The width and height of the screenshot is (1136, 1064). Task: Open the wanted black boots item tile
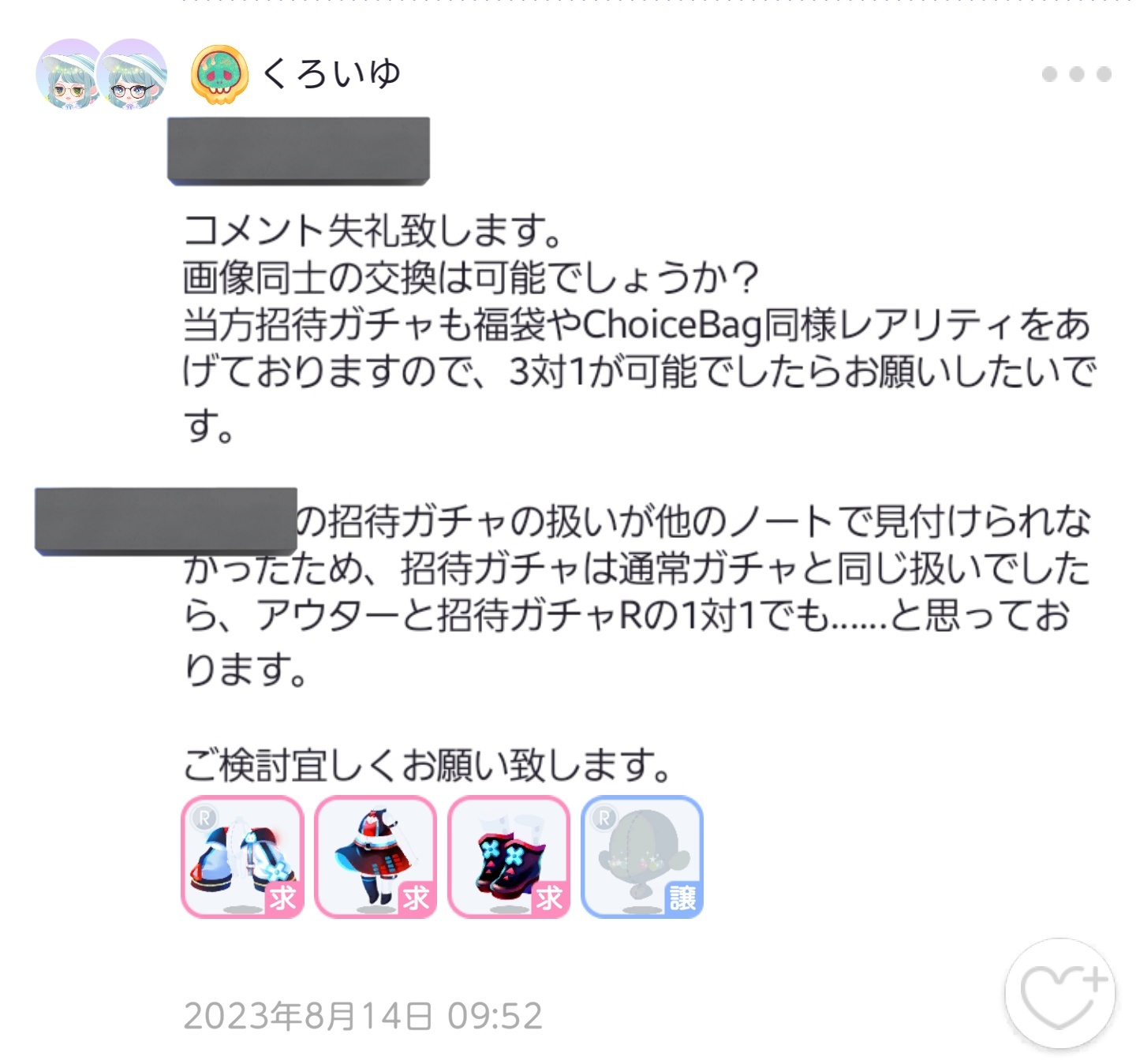pyautogui.click(x=509, y=857)
